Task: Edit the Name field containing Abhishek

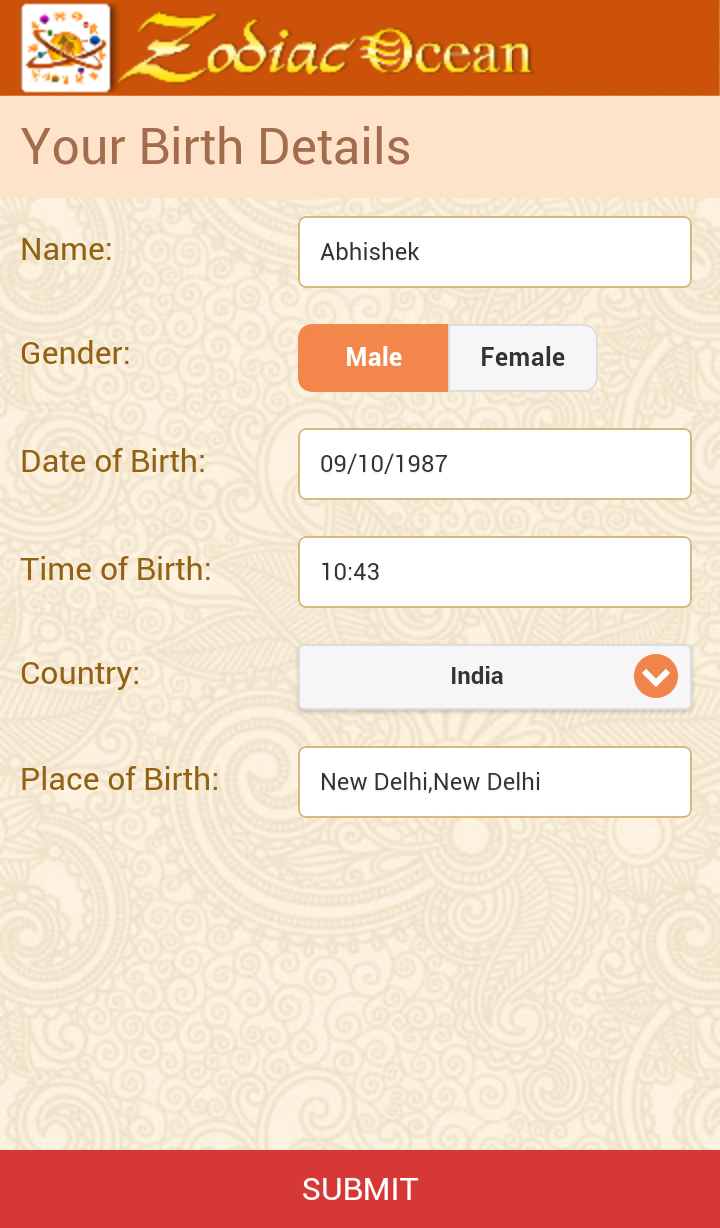Action: tap(494, 252)
